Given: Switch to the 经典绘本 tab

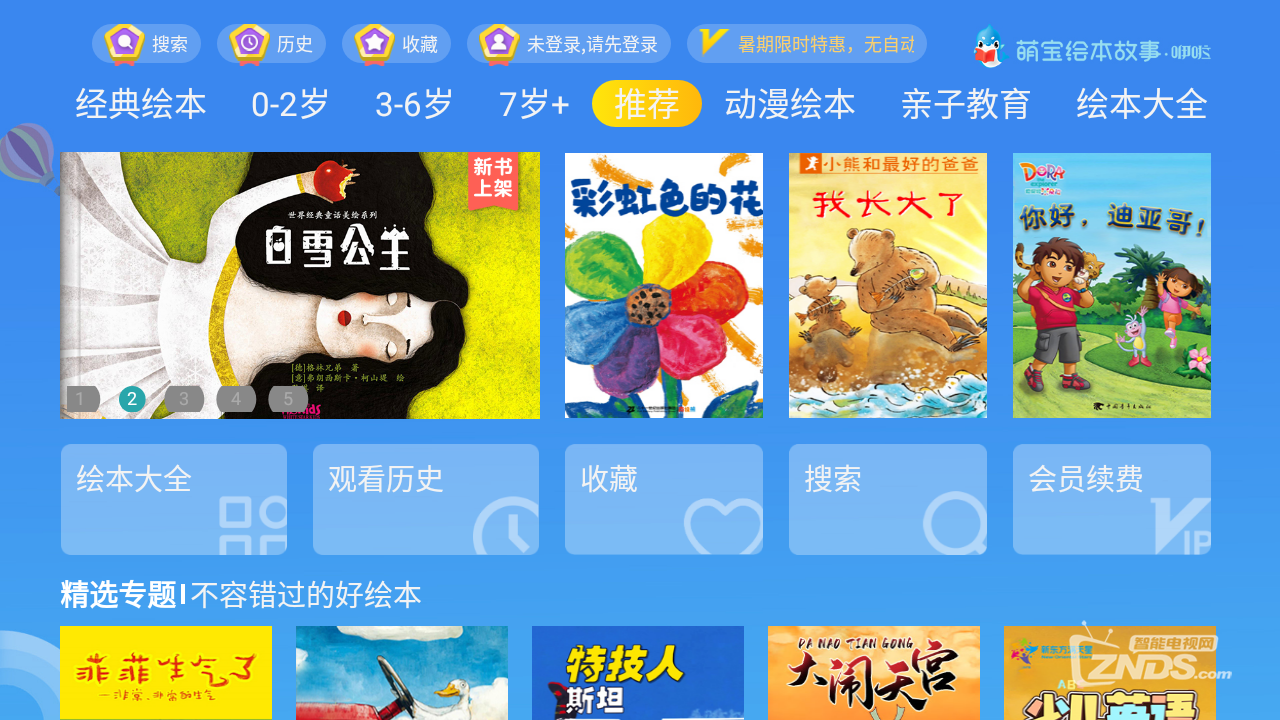Looking at the screenshot, I should [x=141, y=104].
